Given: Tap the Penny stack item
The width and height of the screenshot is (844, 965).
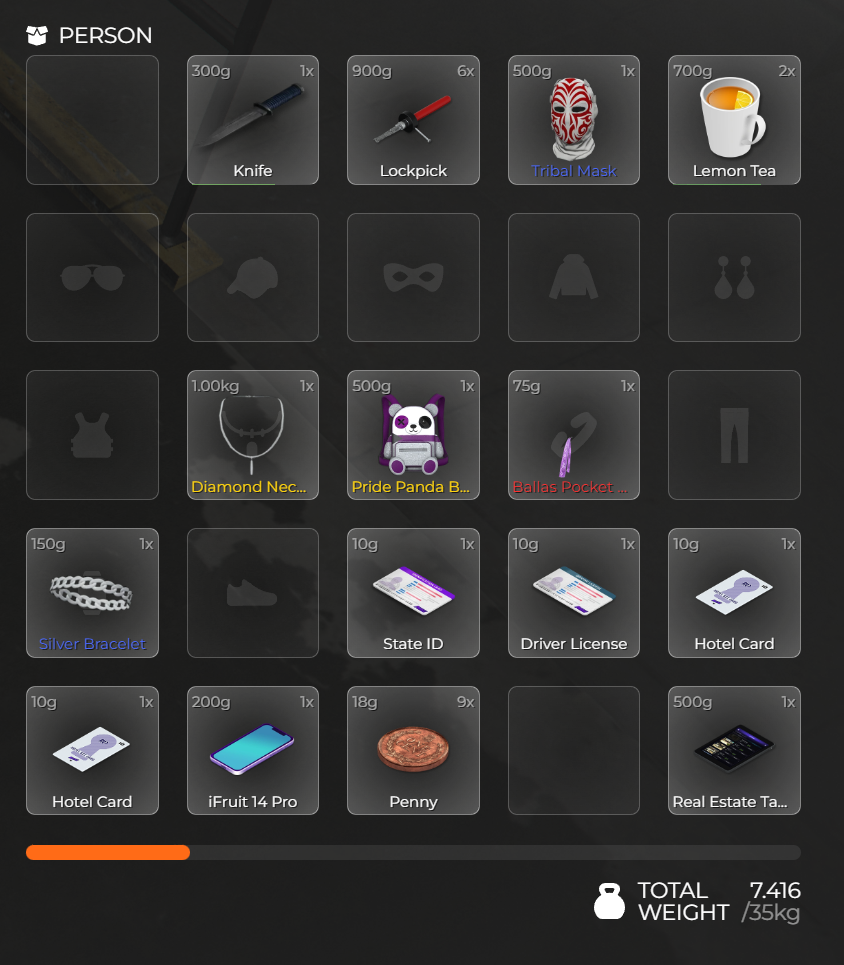Looking at the screenshot, I should click(x=413, y=750).
